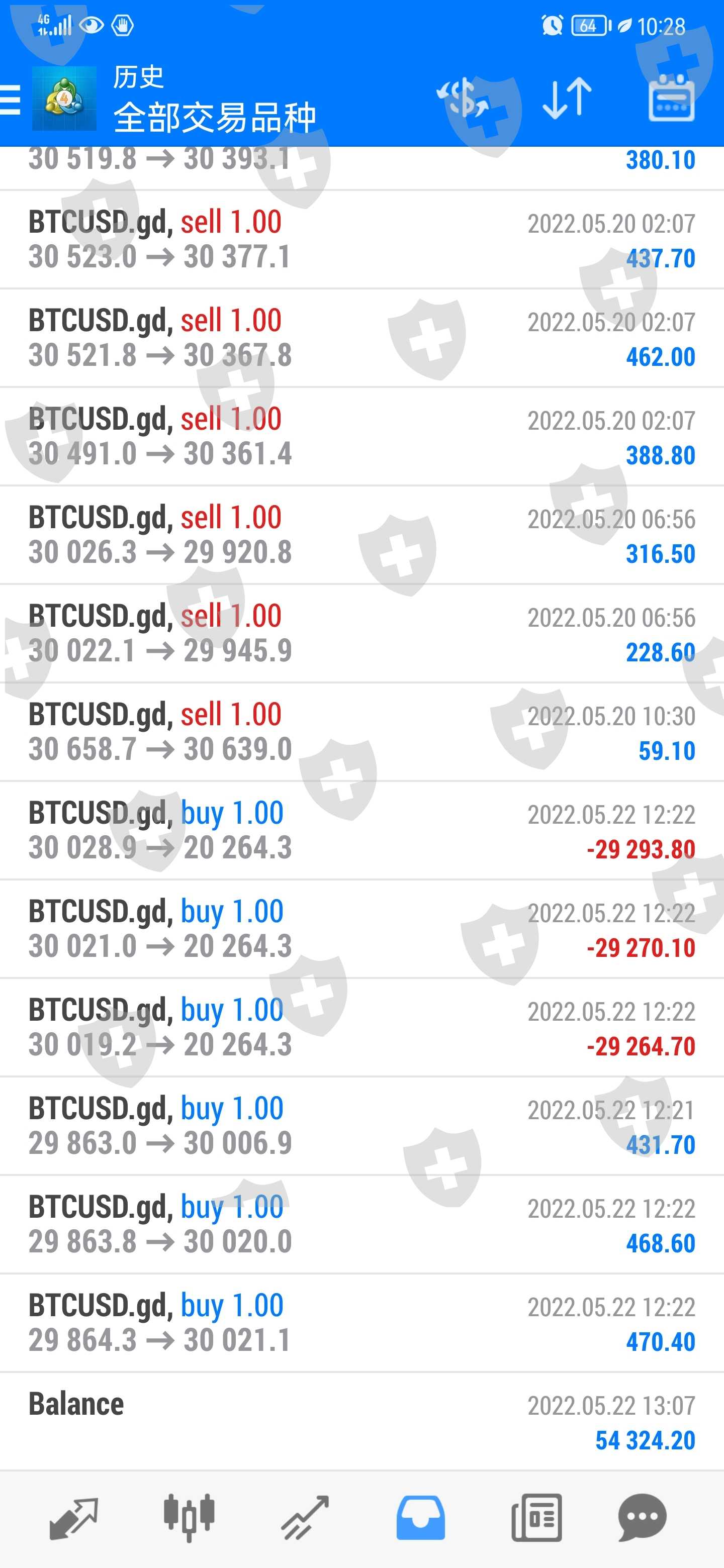
Task: Choose a history date range with the calendar
Action: [671, 98]
